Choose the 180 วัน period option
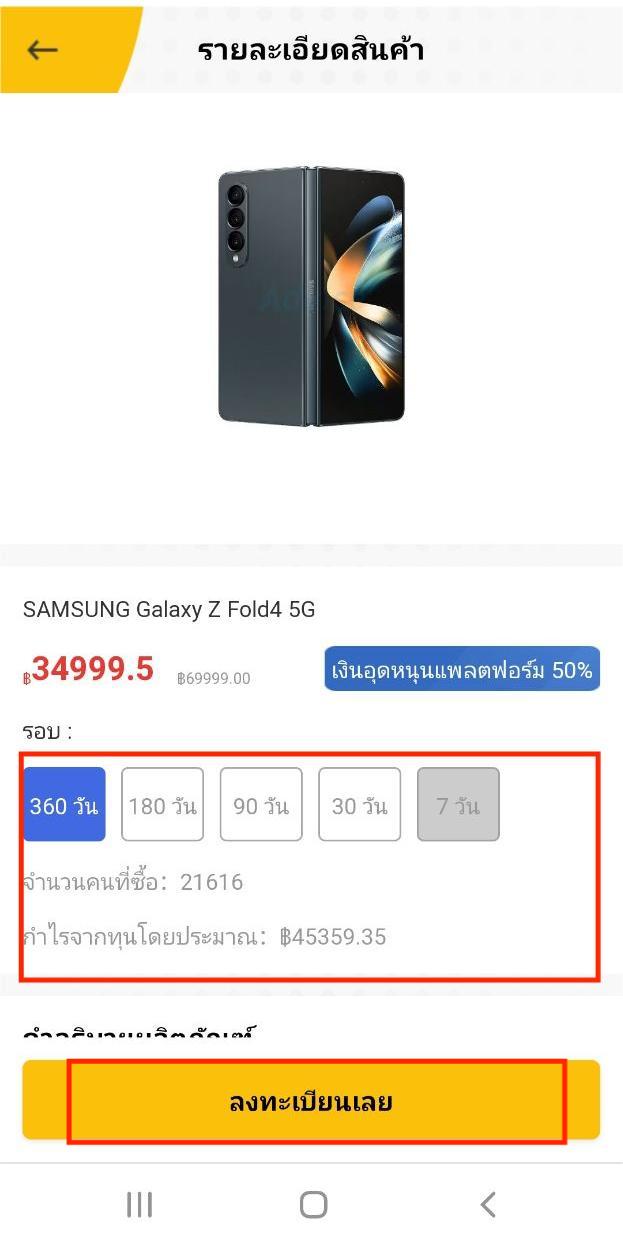Screen dimensions: 623x1245 [162, 804]
